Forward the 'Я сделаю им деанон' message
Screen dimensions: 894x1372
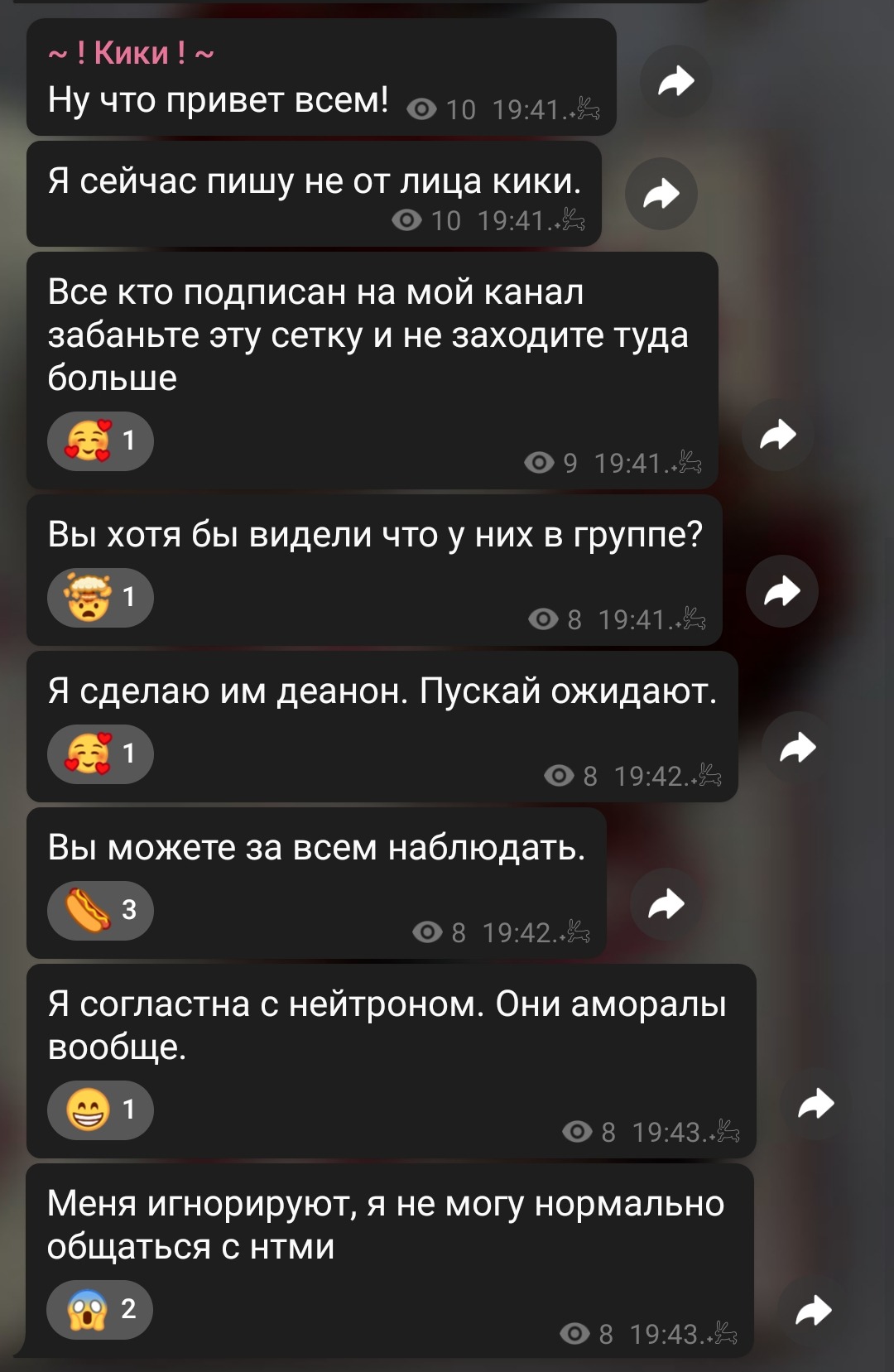point(797,748)
